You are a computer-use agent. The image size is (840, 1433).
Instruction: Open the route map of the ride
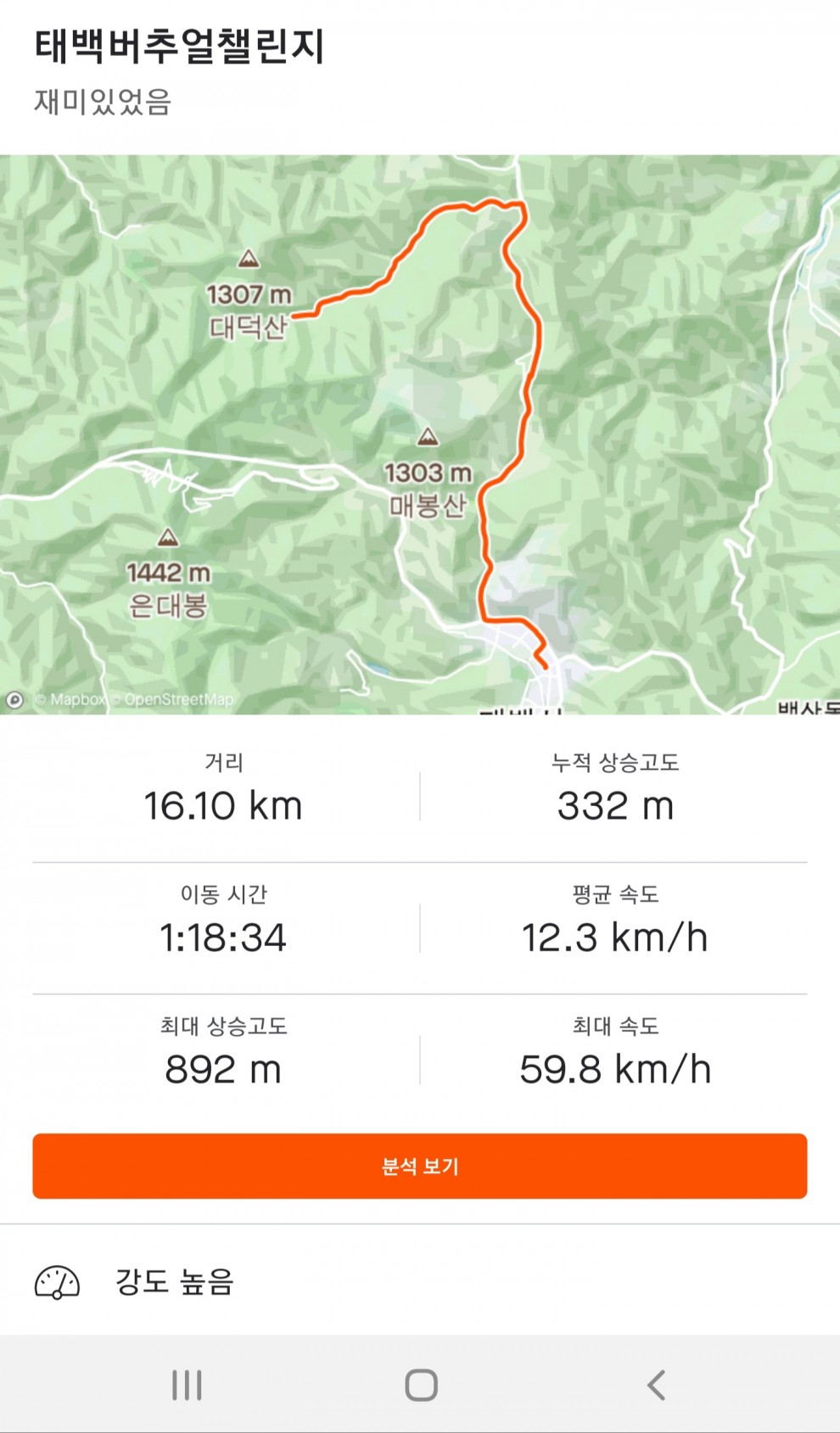click(420, 433)
